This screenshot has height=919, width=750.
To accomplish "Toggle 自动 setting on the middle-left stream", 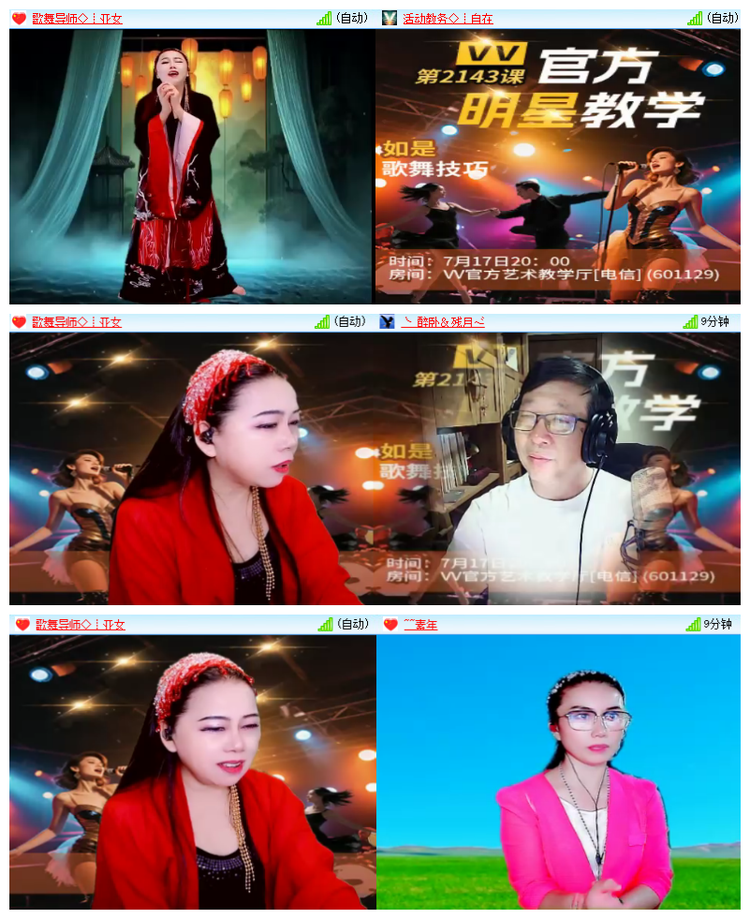I will 353,322.
